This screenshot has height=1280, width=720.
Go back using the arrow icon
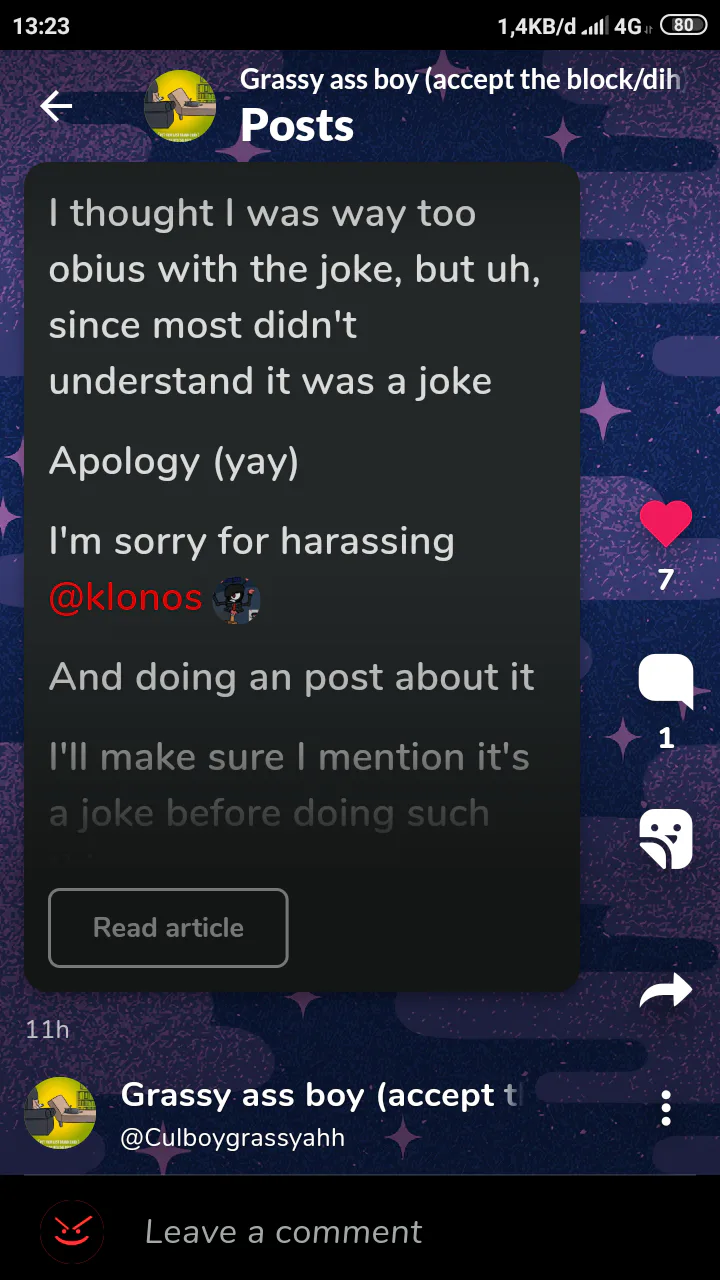[56, 106]
